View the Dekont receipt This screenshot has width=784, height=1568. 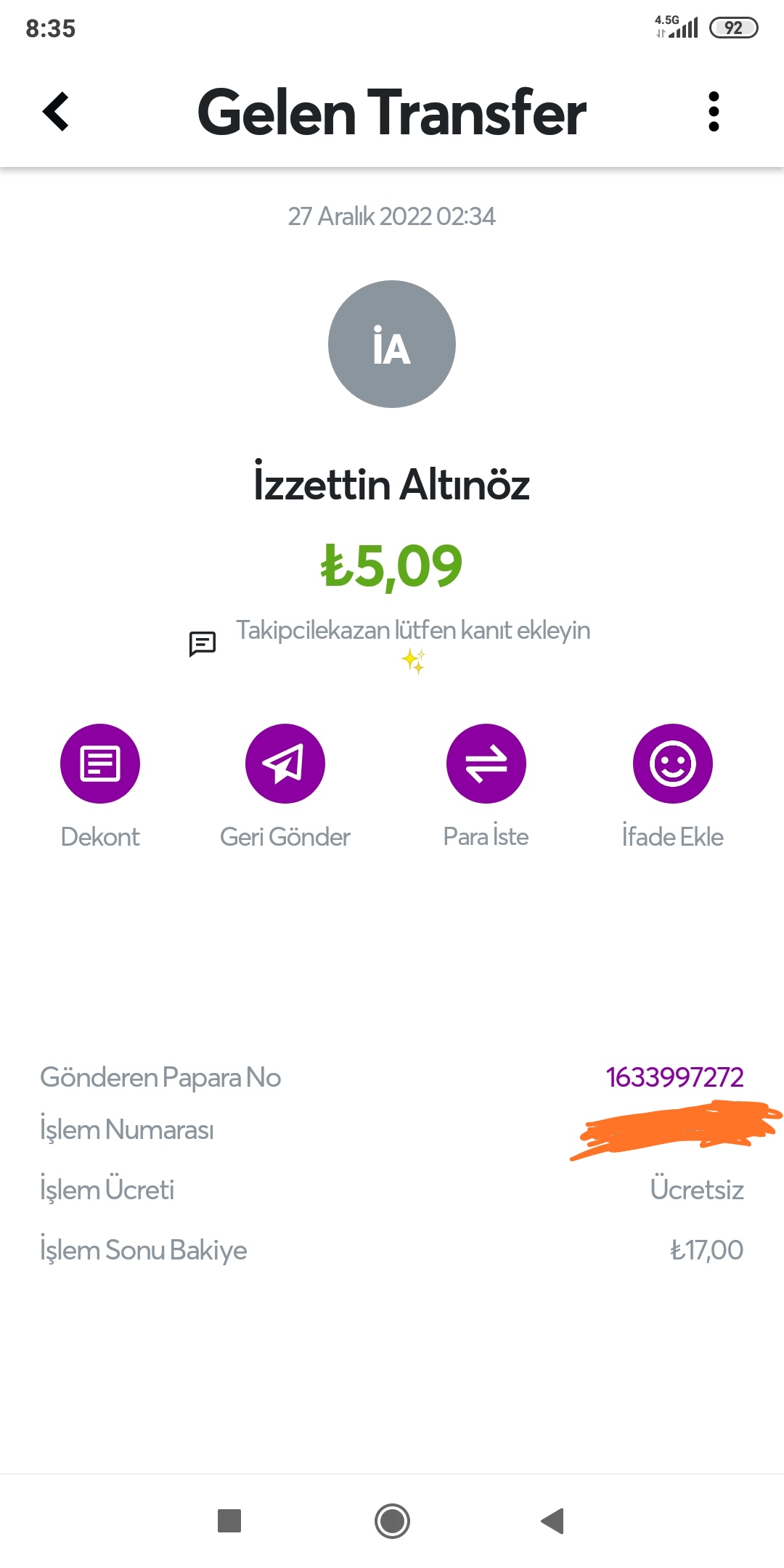100,764
